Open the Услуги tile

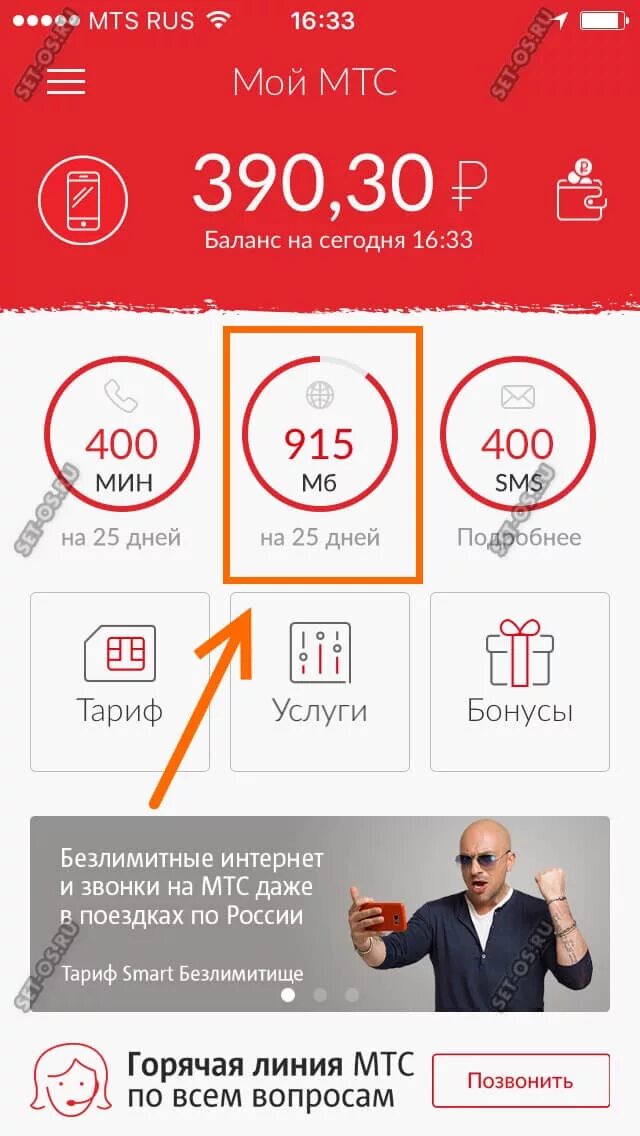point(320,682)
